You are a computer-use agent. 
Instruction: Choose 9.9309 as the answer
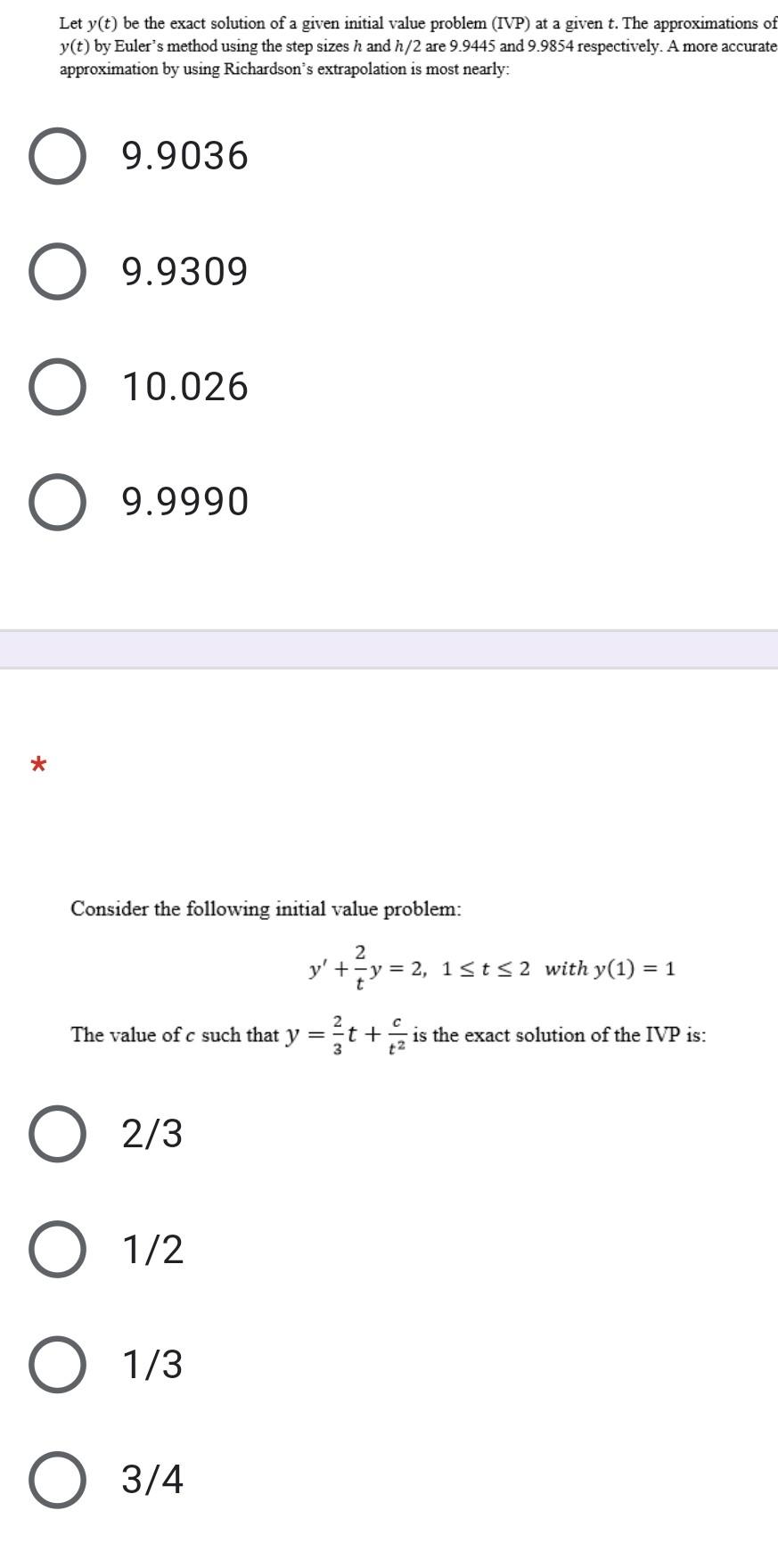click(58, 271)
